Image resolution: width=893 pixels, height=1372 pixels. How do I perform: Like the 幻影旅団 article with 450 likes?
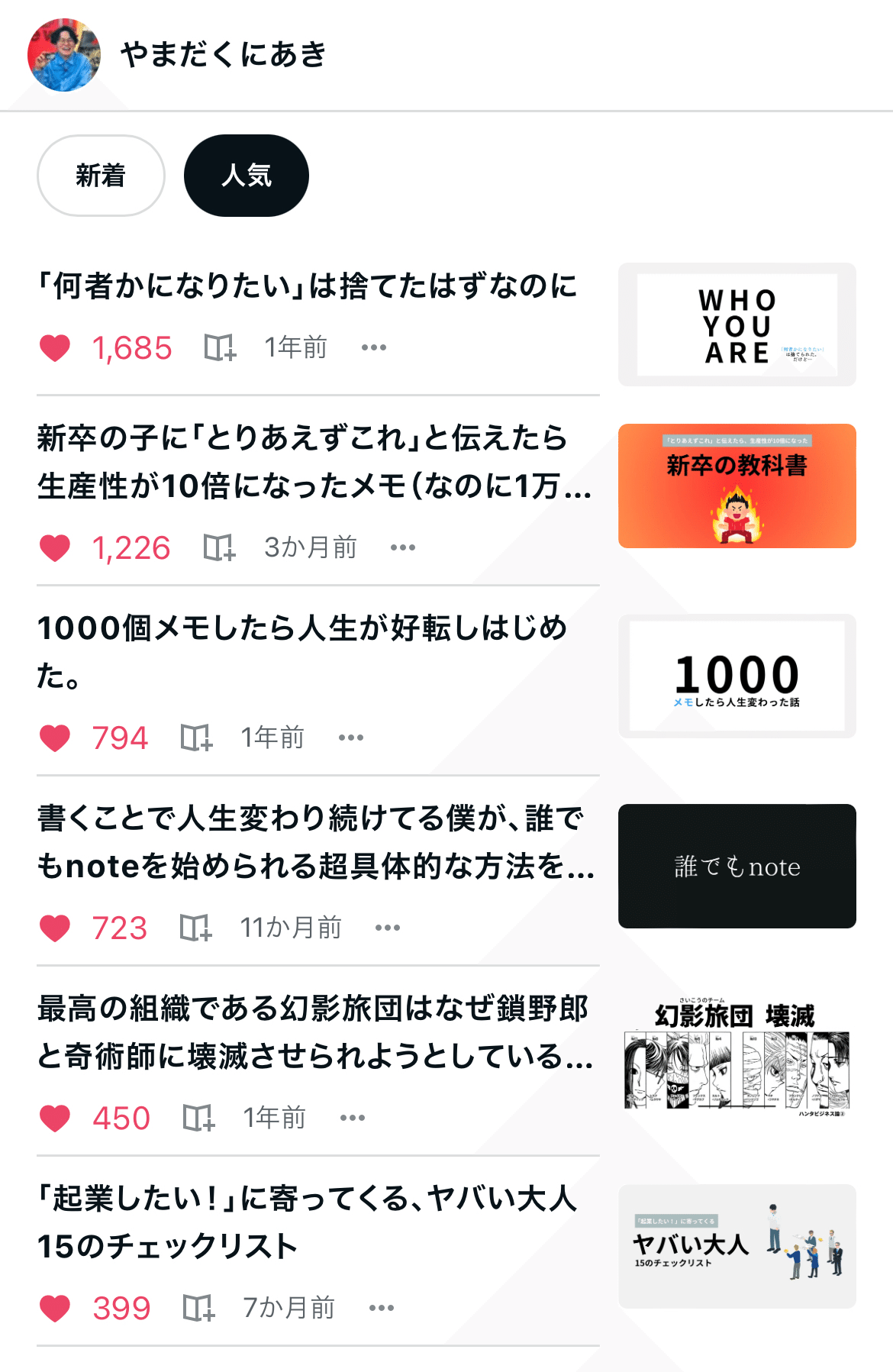[x=55, y=1119]
